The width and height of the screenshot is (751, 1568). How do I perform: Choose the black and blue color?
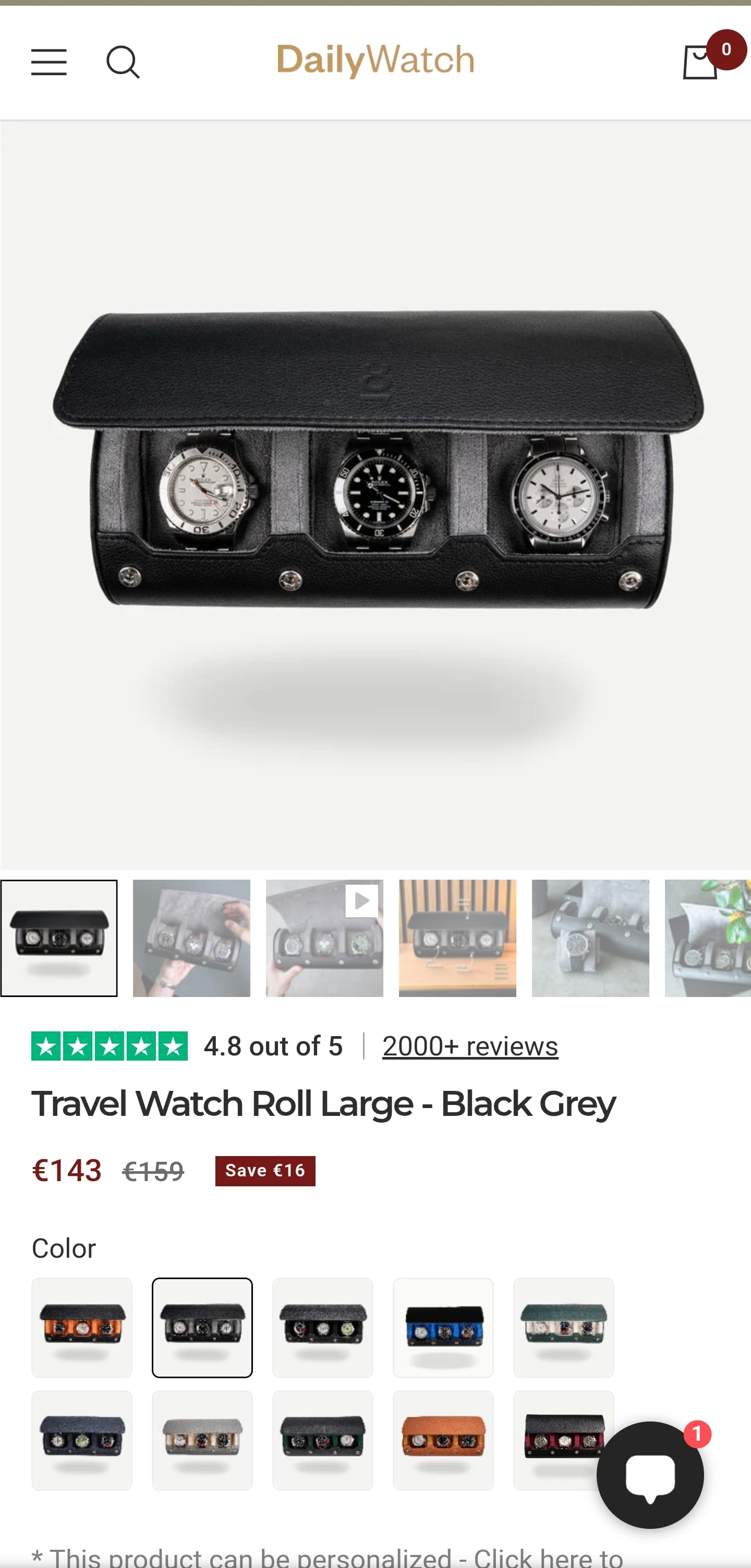[443, 1327]
